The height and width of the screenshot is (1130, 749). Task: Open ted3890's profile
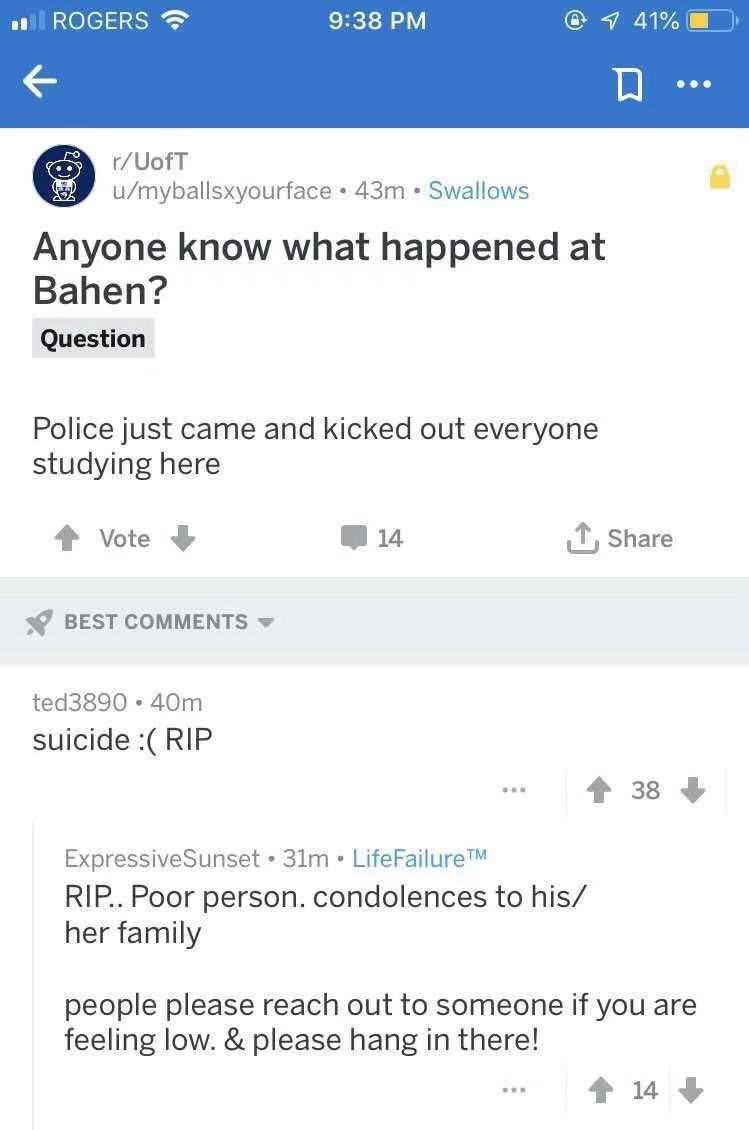click(80, 702)
